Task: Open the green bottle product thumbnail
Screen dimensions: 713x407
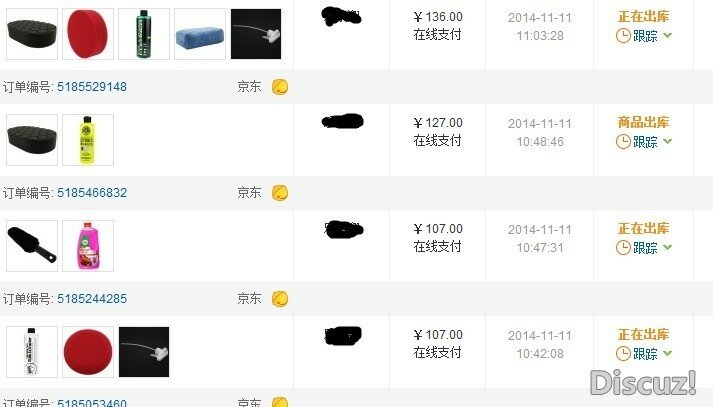Action: point(144,34)
